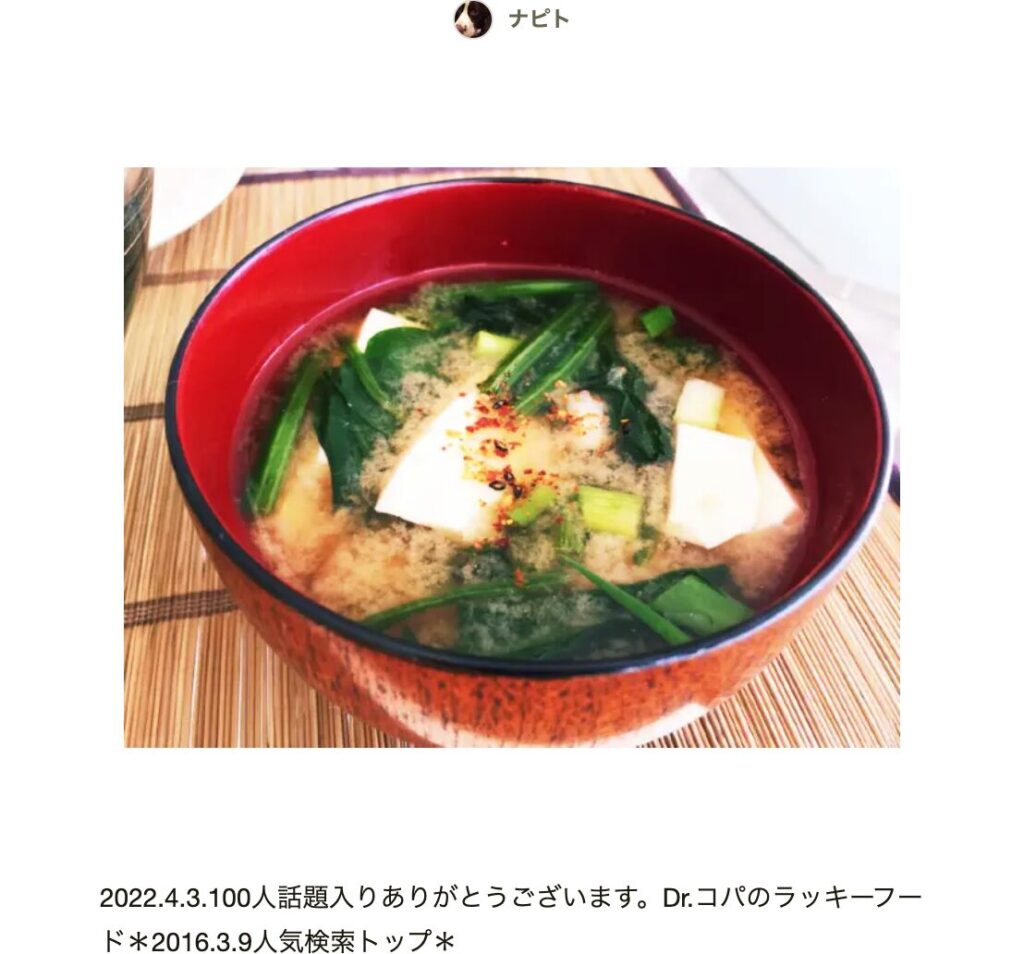Open the miso soup recipe photo

click(511, 457)
